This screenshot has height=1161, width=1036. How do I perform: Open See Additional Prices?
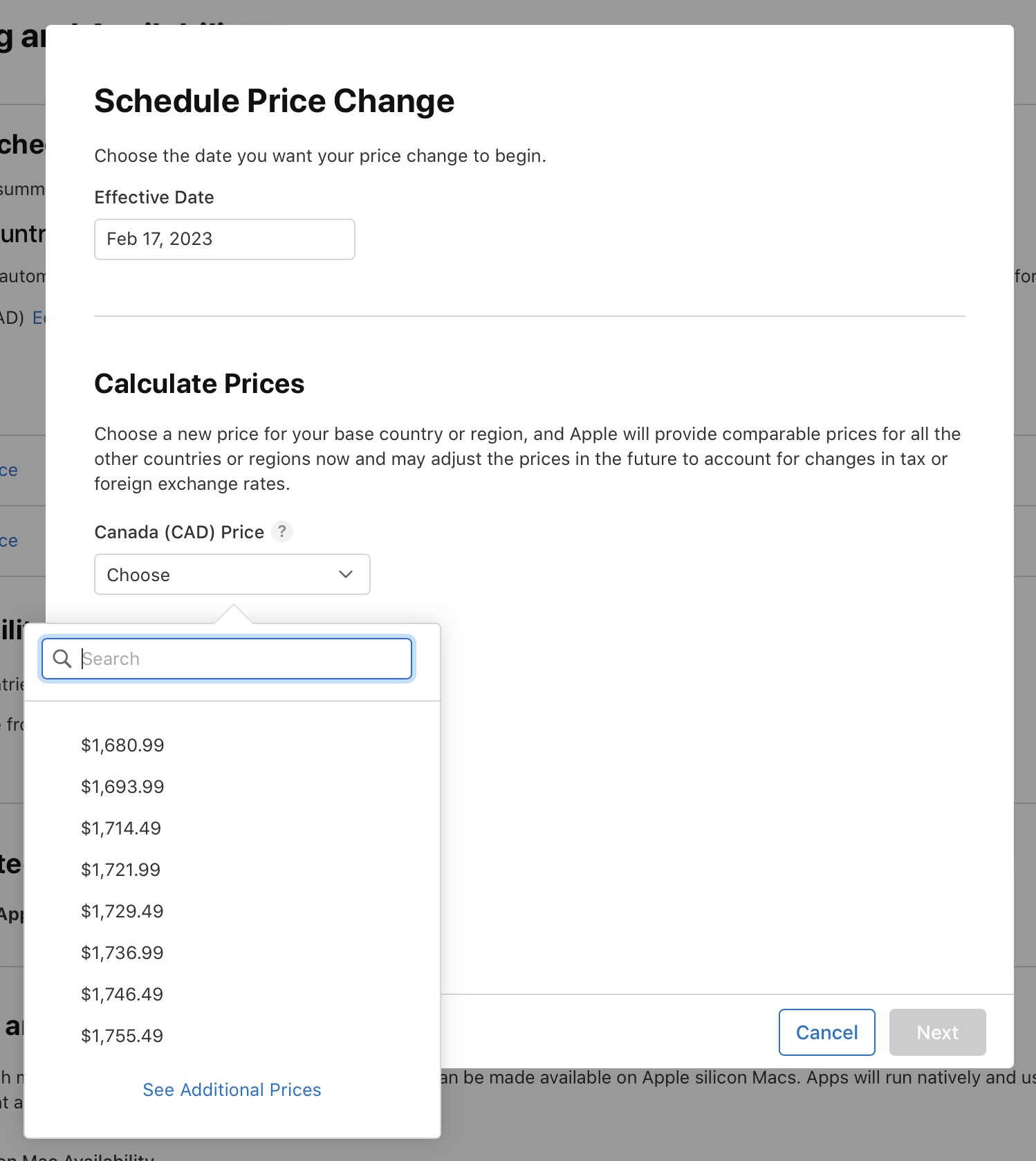coord(232,1090)
